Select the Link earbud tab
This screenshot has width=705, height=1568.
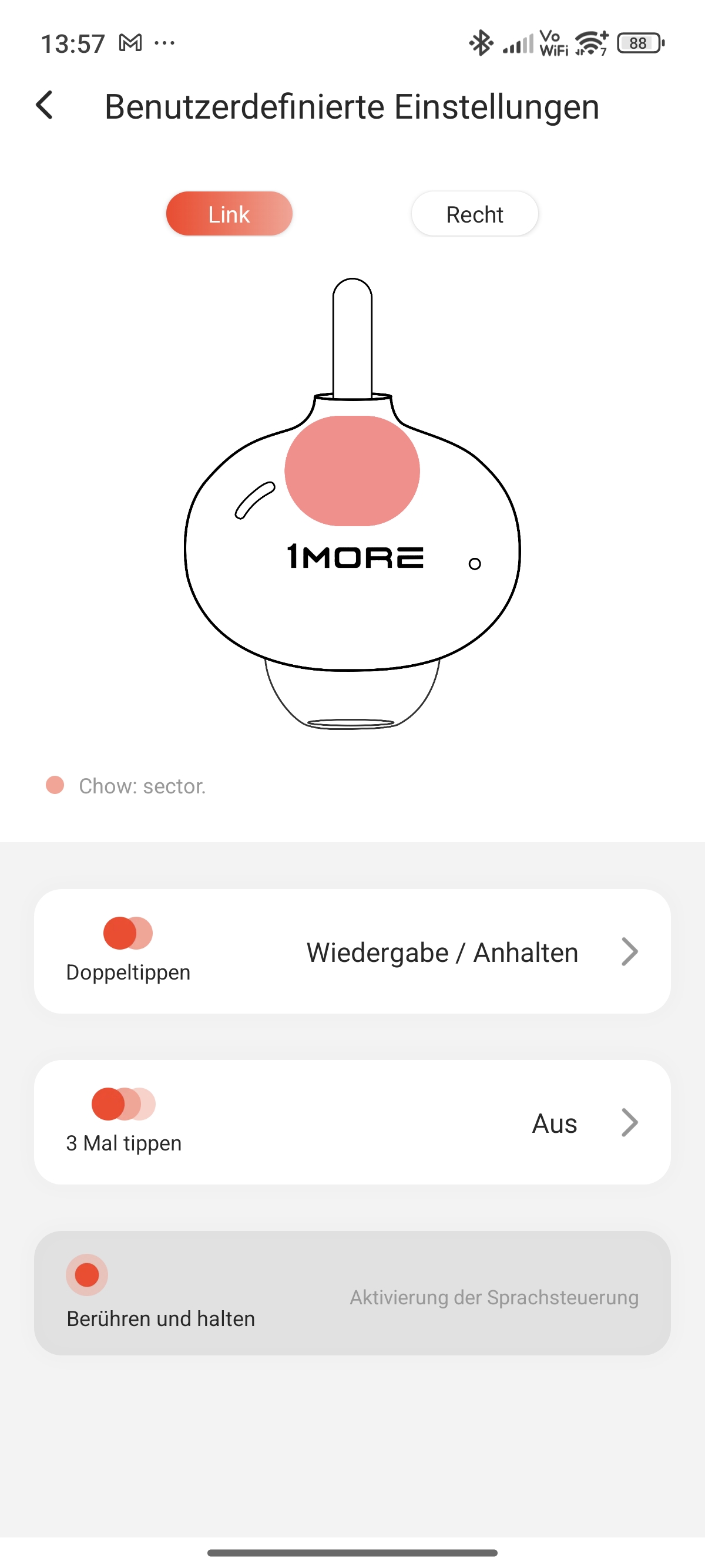tap(229, 214)
